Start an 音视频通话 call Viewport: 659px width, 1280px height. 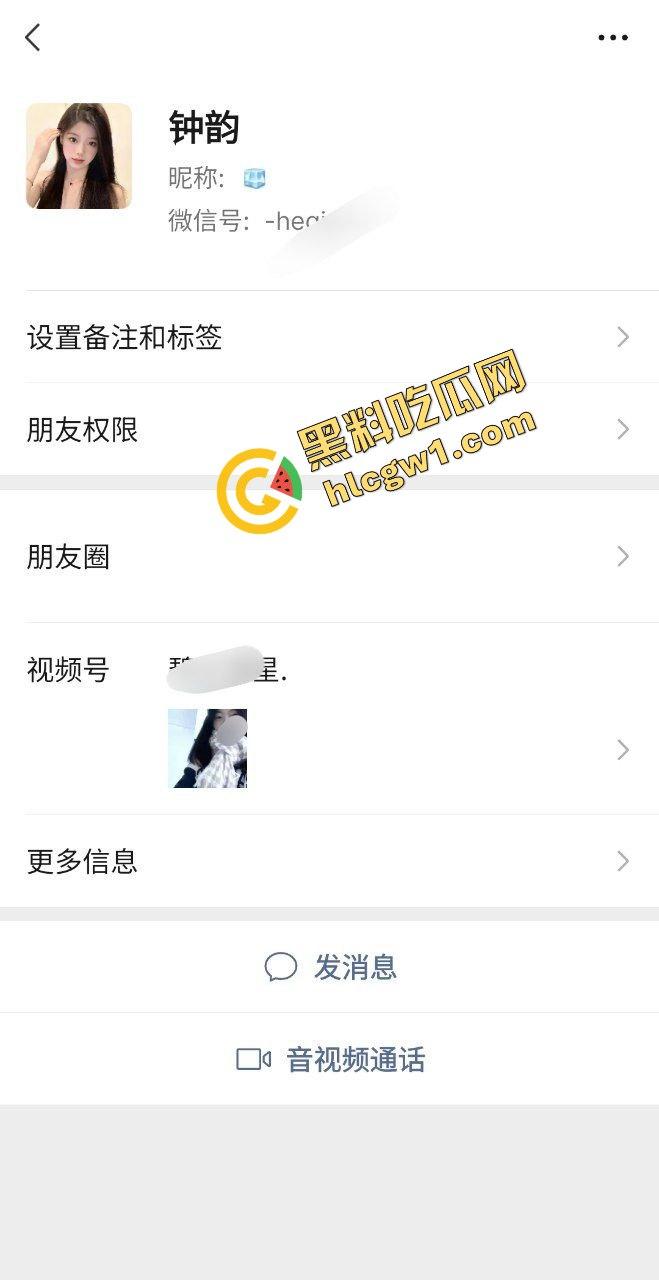pos(330,1059)
